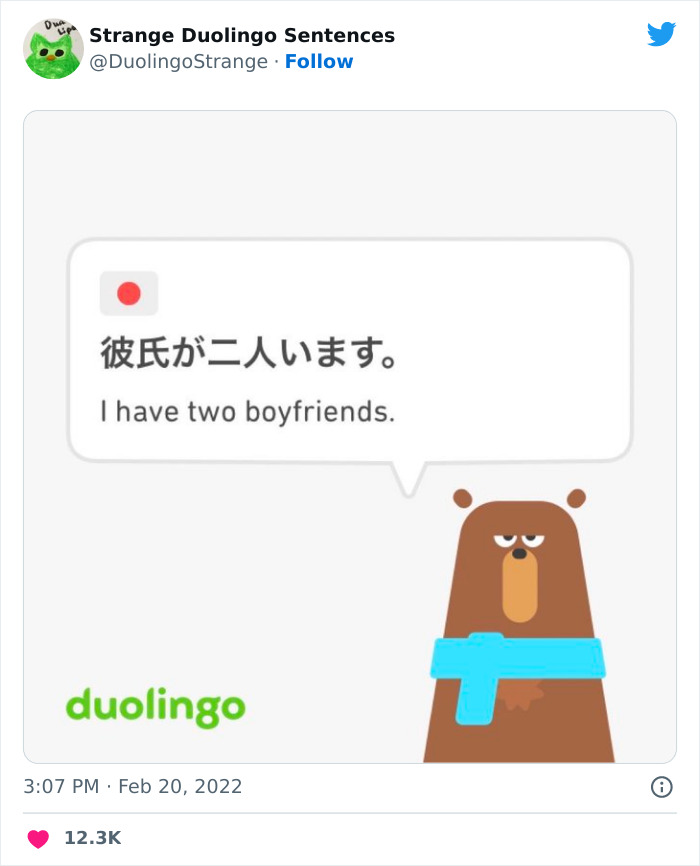
Task: Follow Strange Duolingo Sentences
Action: pos(319,61)
